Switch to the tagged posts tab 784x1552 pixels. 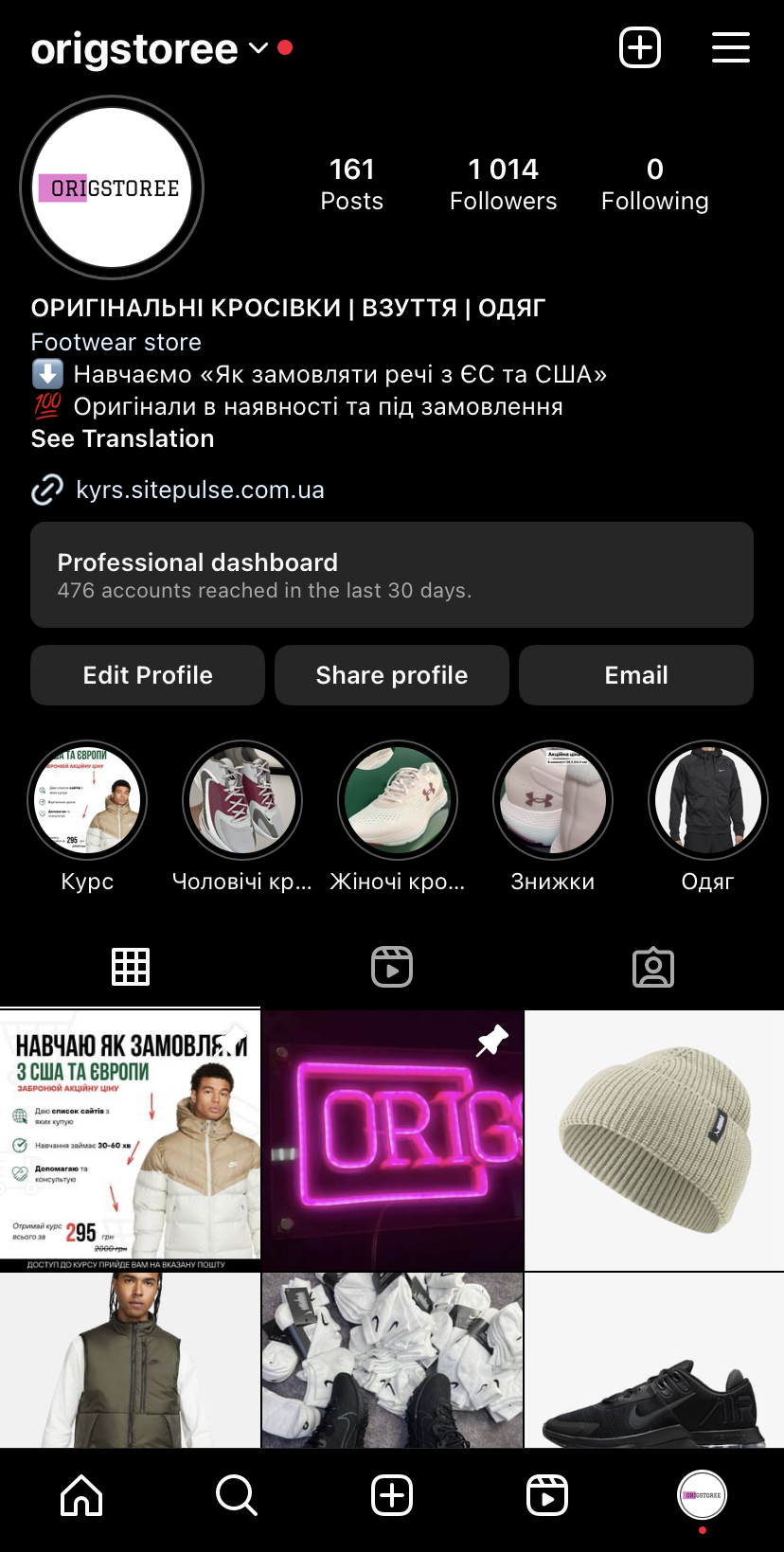pos(653,967)
